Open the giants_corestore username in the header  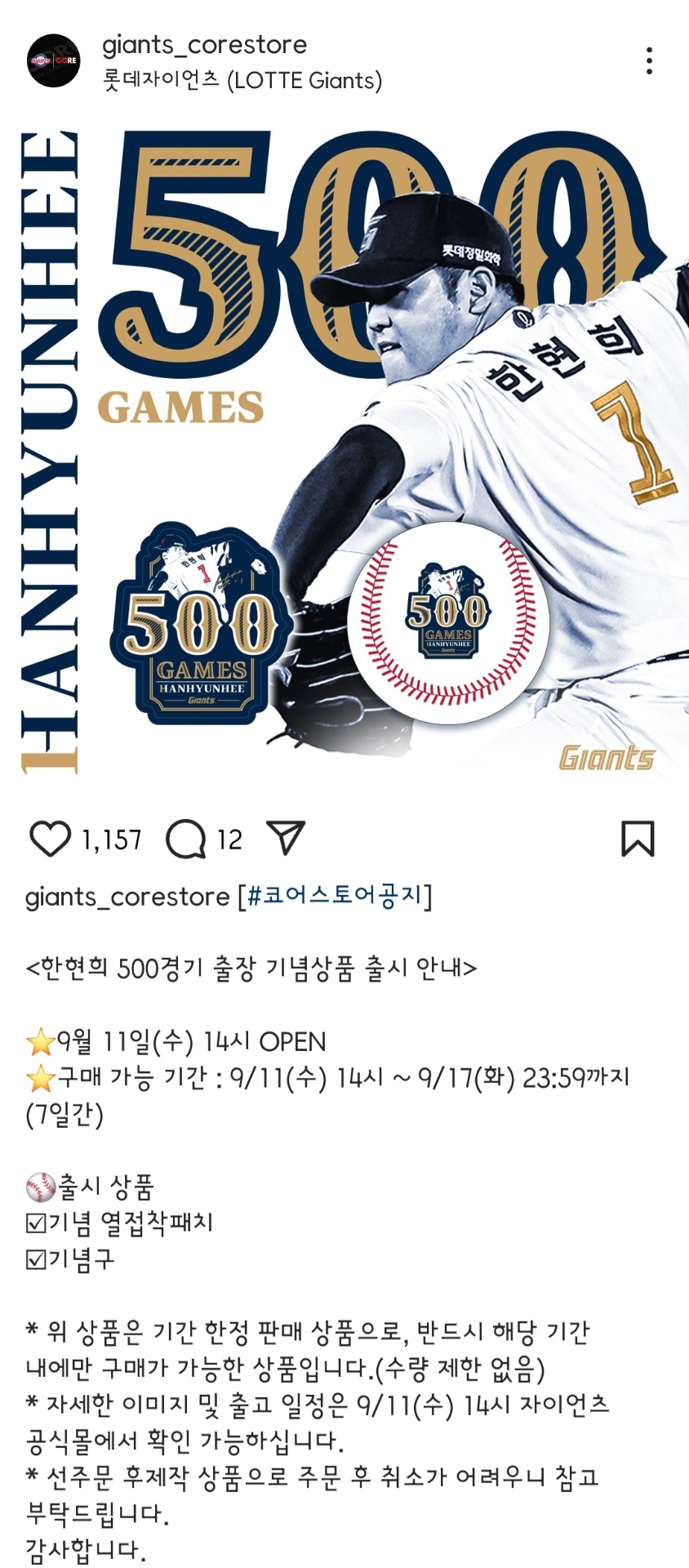point(204,44)
